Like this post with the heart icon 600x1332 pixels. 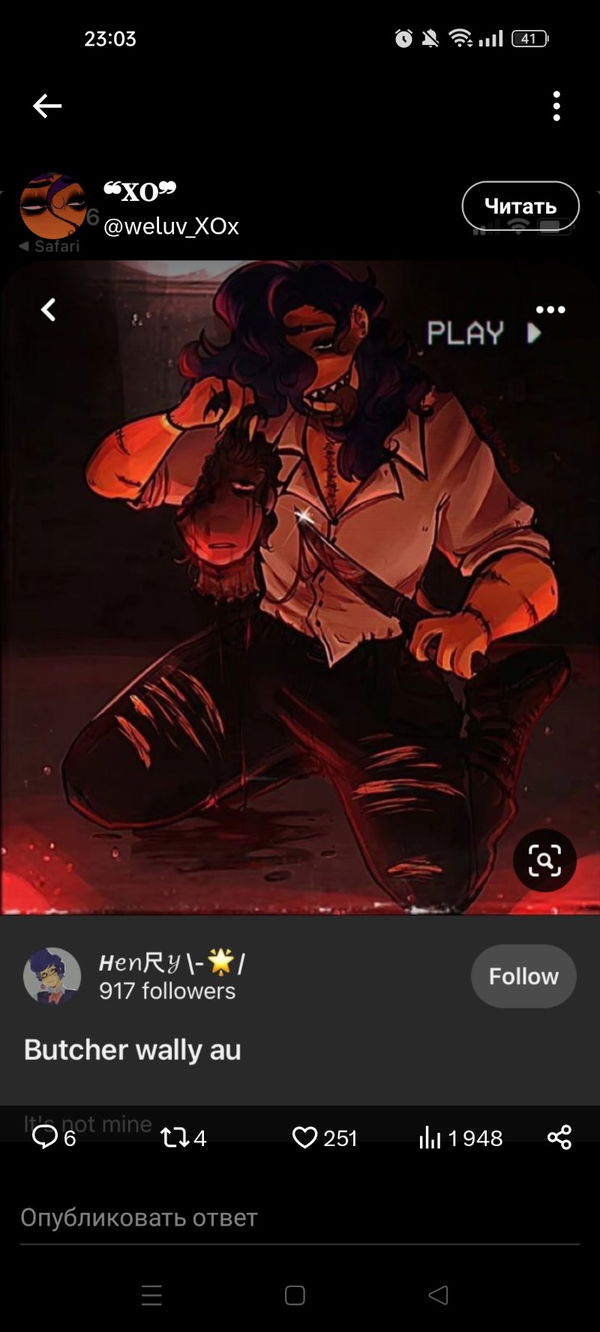coord(305,1137)
